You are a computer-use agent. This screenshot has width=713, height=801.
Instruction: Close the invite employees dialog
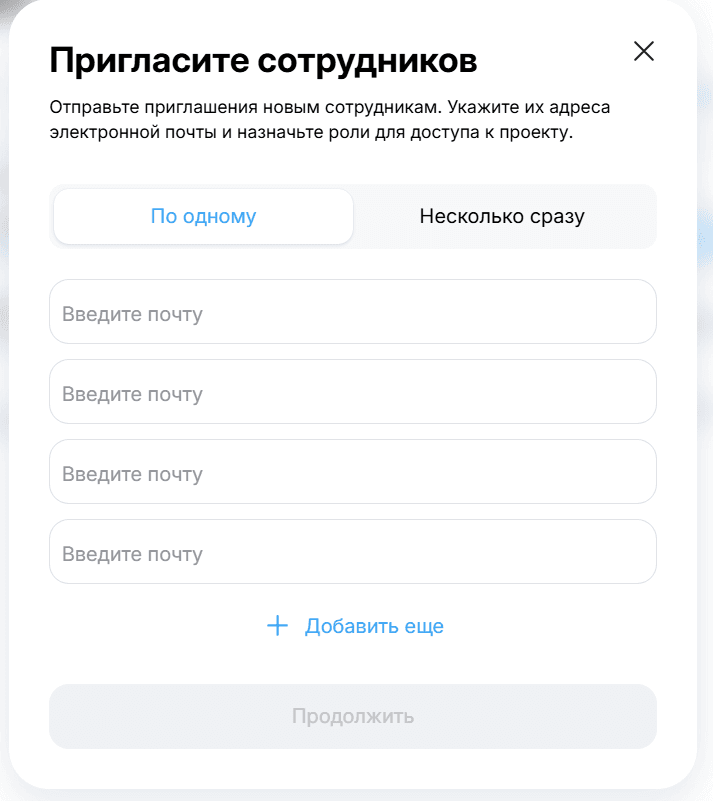tap(644, 52)
